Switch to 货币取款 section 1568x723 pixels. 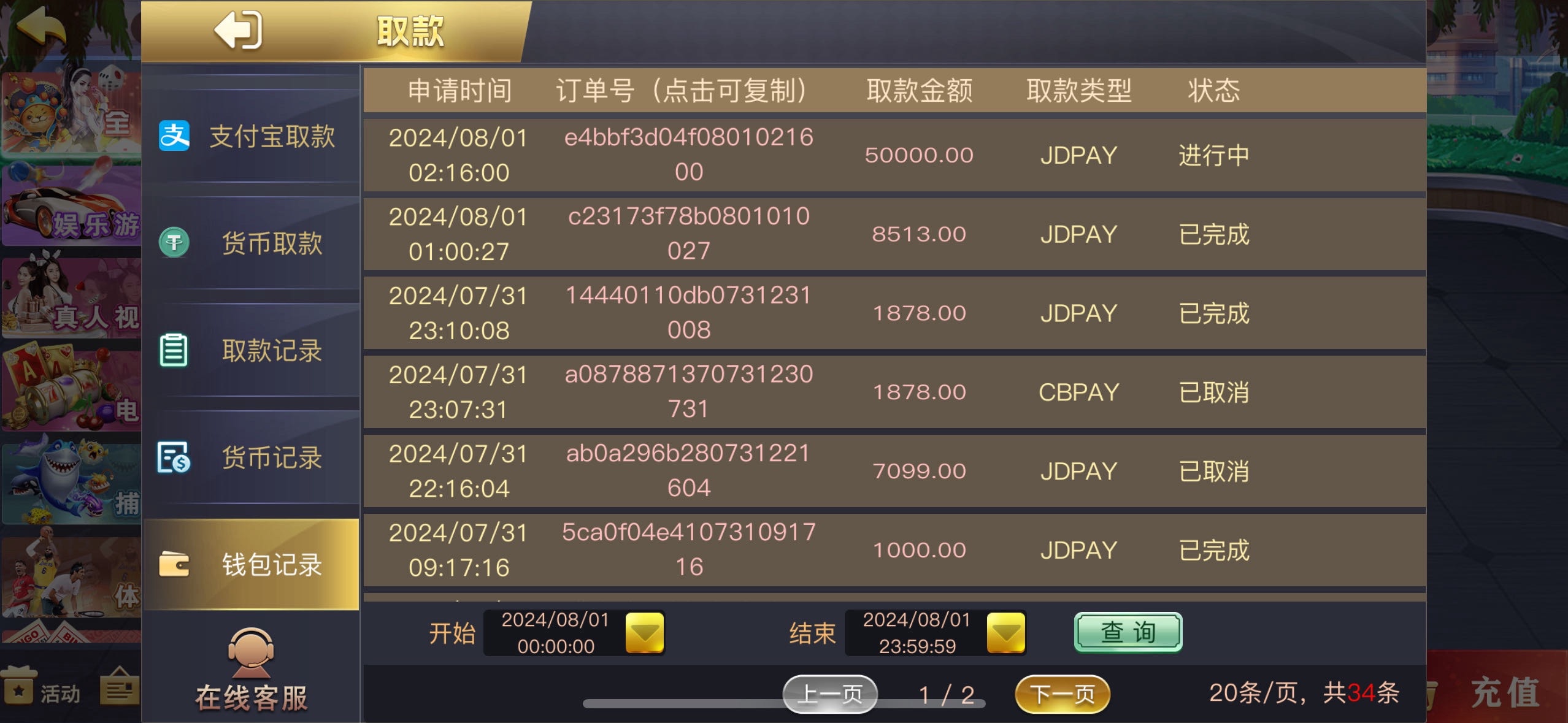(x=250, y=243)
